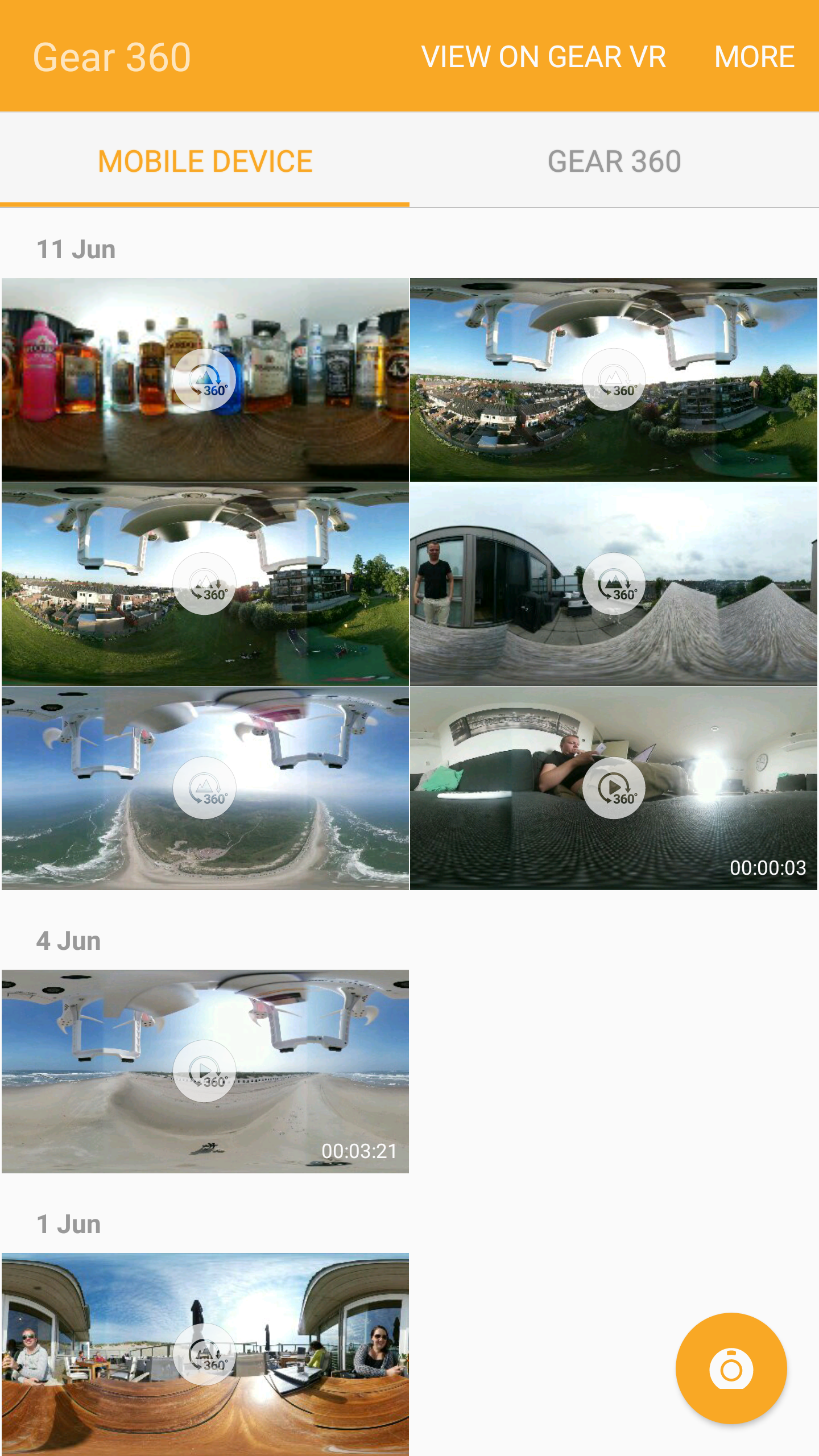Tap View on Gear VR

[543, 57]
